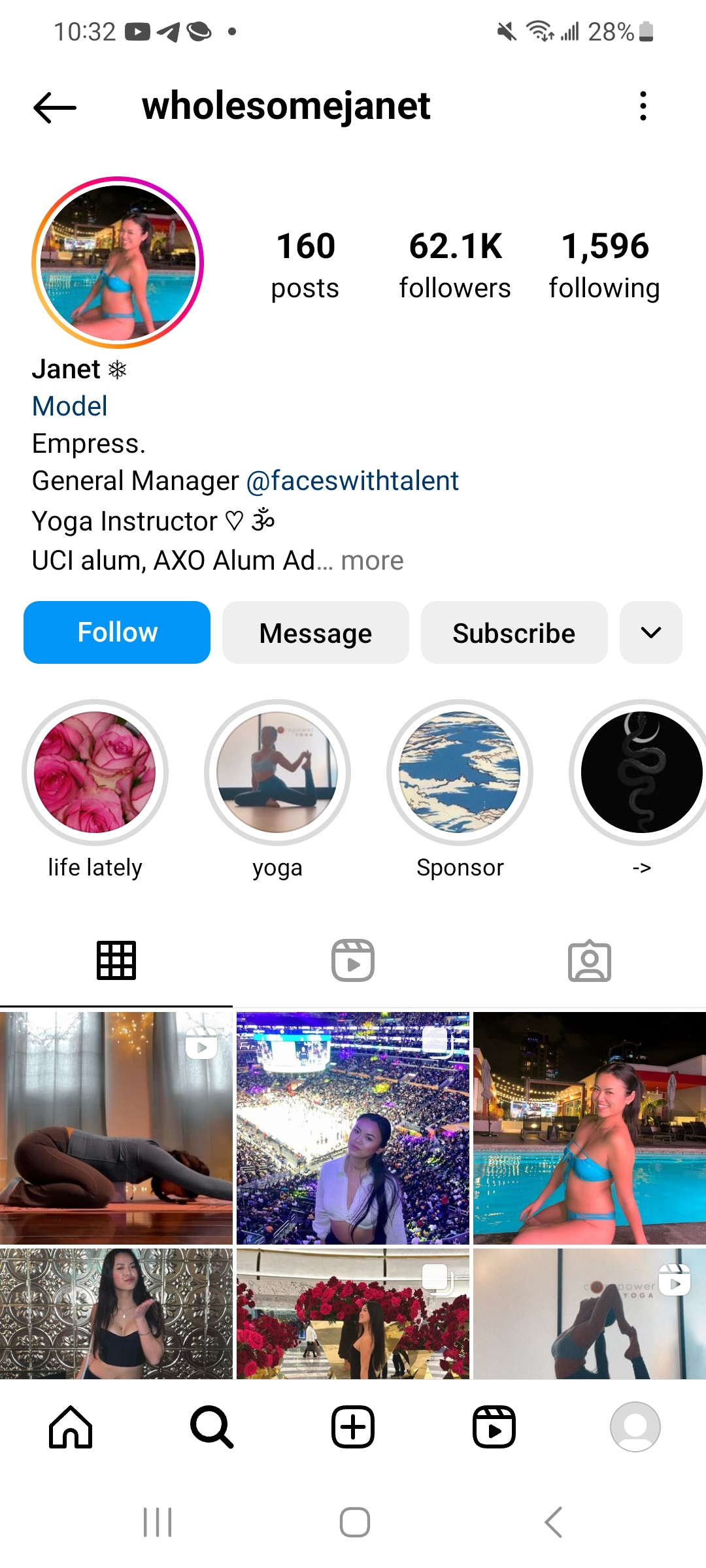Open the yoga highlight
Image resolution: width=706 pixels, height=1568 pixels.
pyautogui.click(x=277, y=772)
